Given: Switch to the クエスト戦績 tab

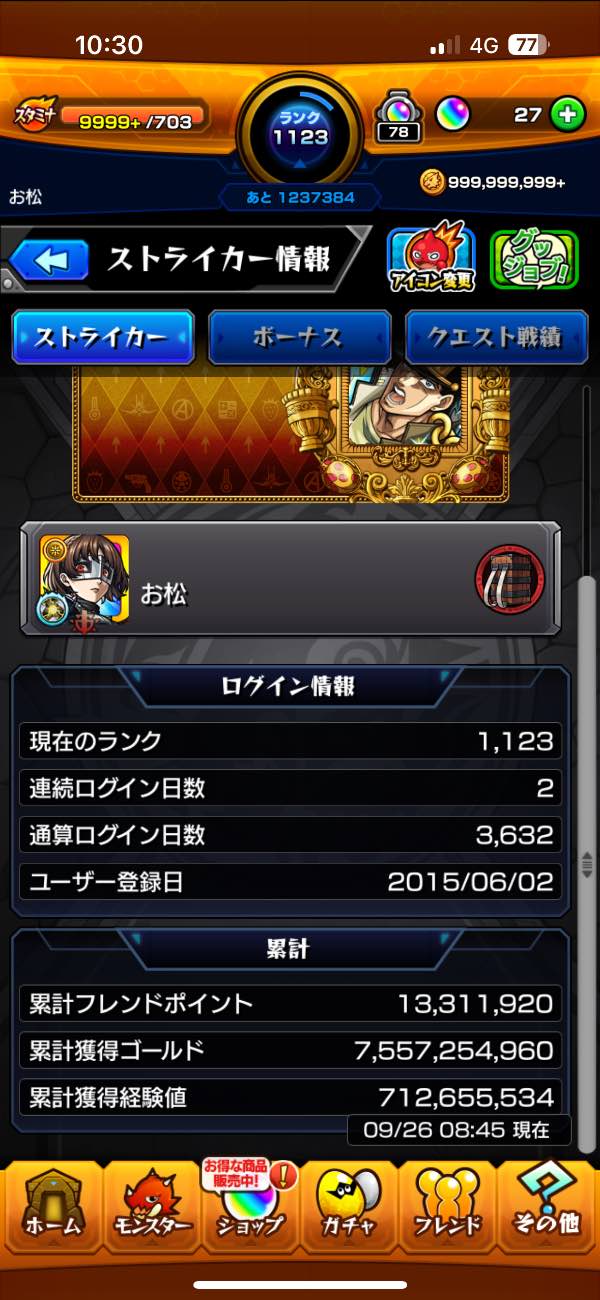Looking at the screenshot, I should tap(496, 337).
